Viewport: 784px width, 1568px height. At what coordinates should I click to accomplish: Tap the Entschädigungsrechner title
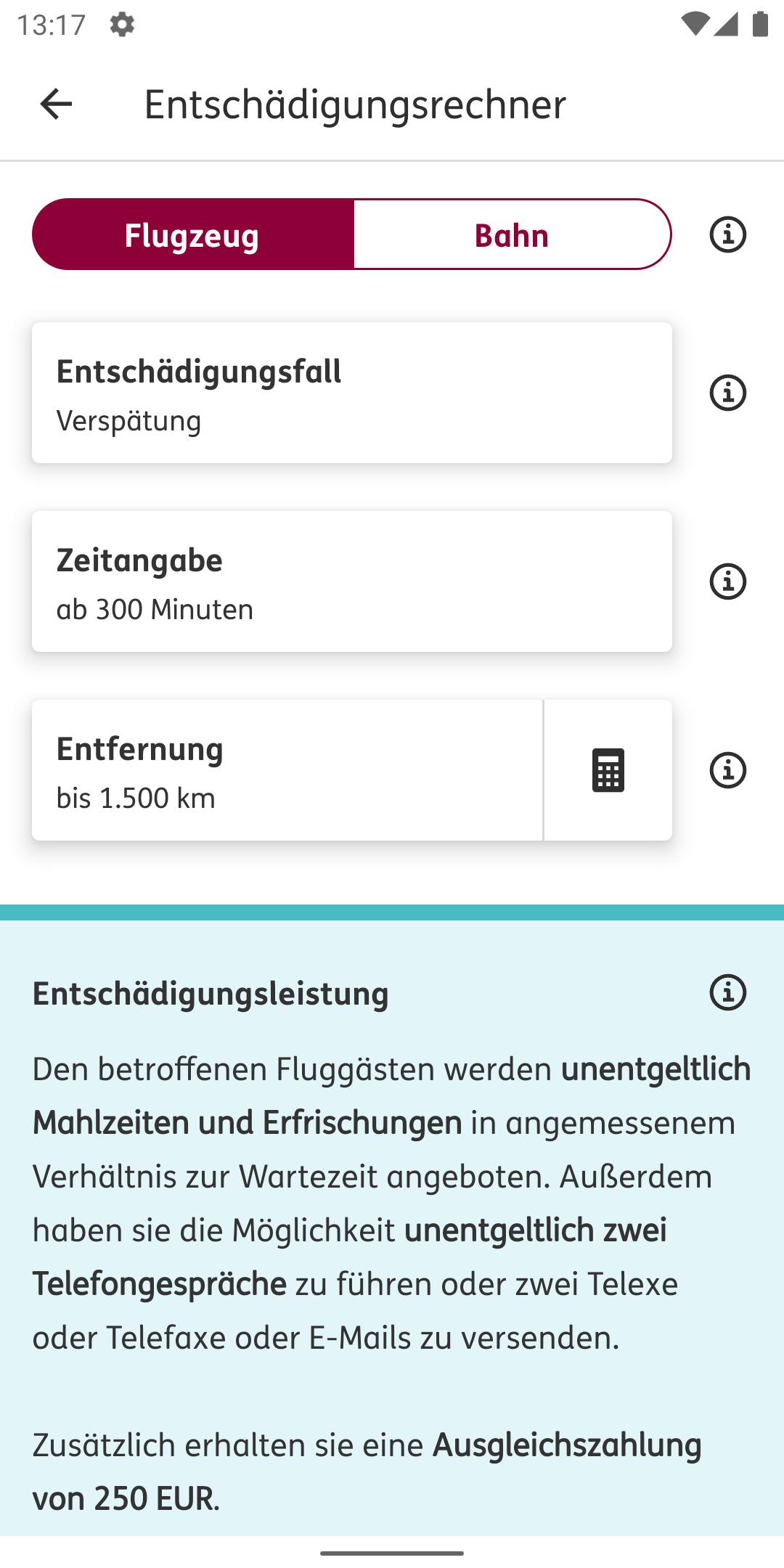tap(354, 104)
